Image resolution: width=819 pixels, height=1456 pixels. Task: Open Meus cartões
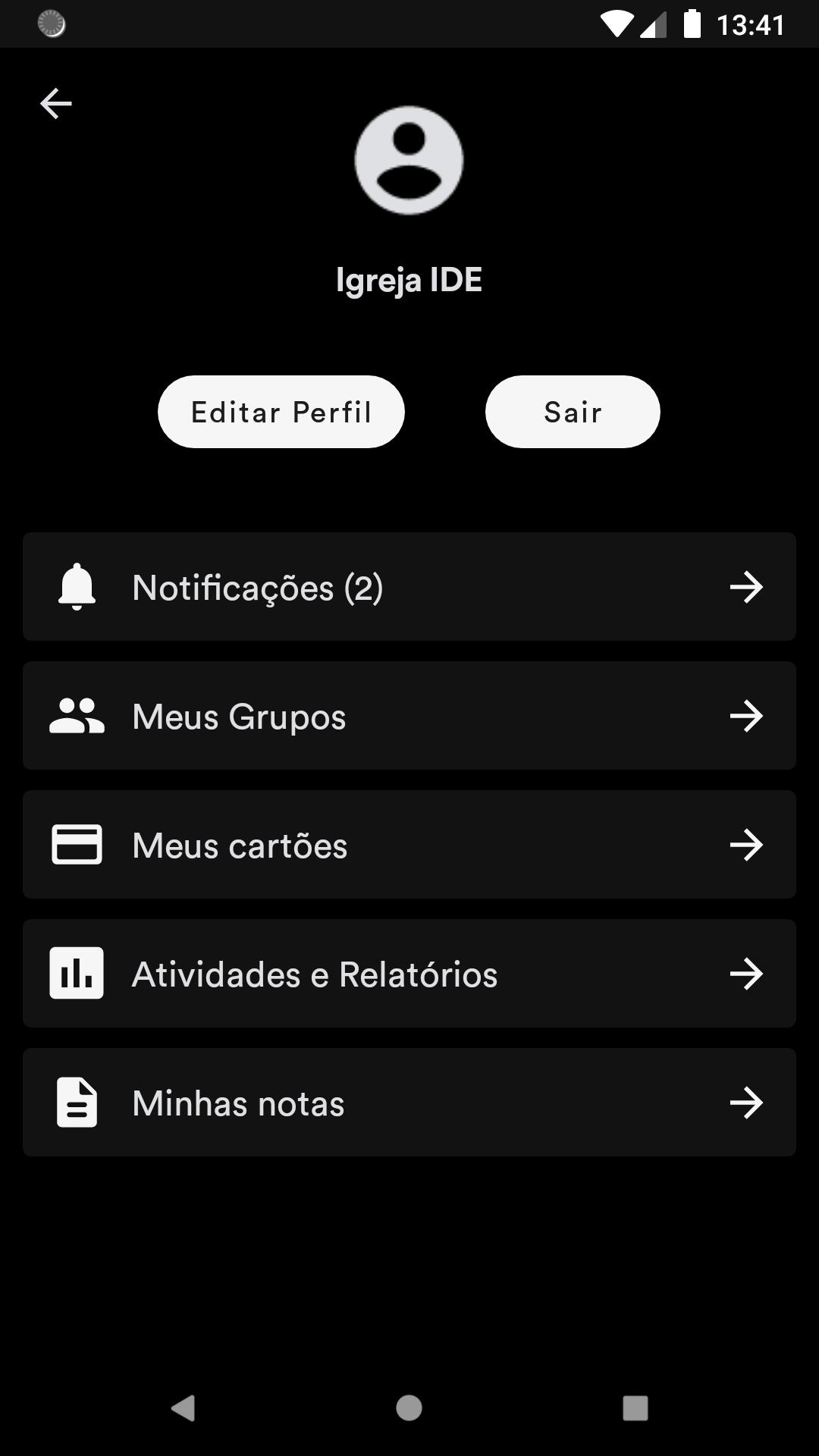point(409,845)
